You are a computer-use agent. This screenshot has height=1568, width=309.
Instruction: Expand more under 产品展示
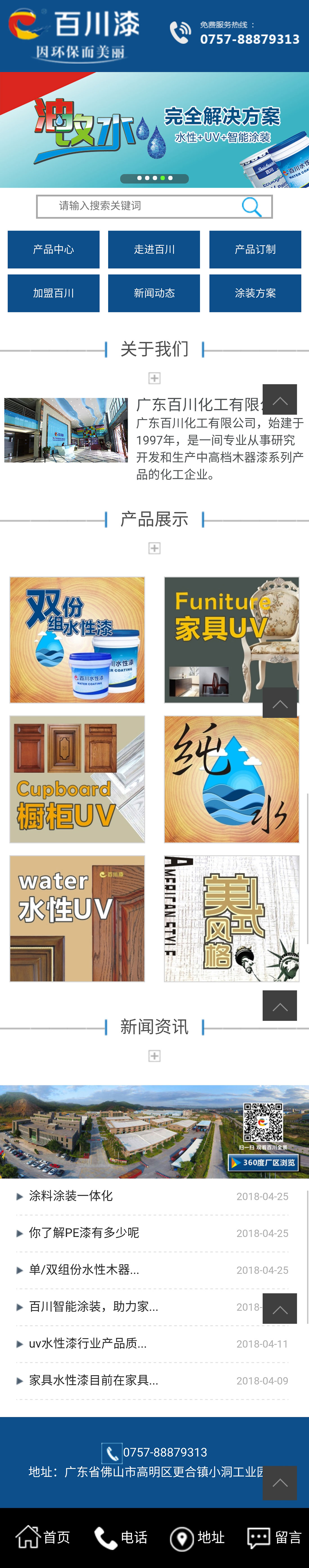point(155,548)
